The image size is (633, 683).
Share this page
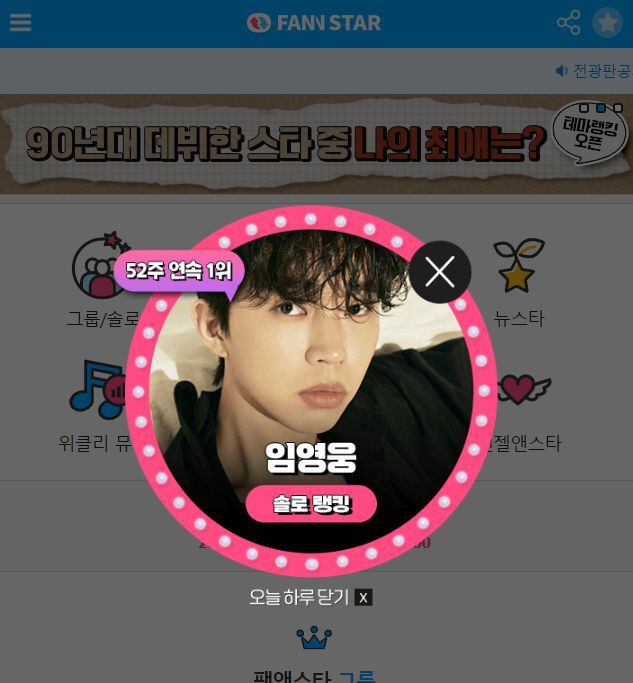point(569,22)
